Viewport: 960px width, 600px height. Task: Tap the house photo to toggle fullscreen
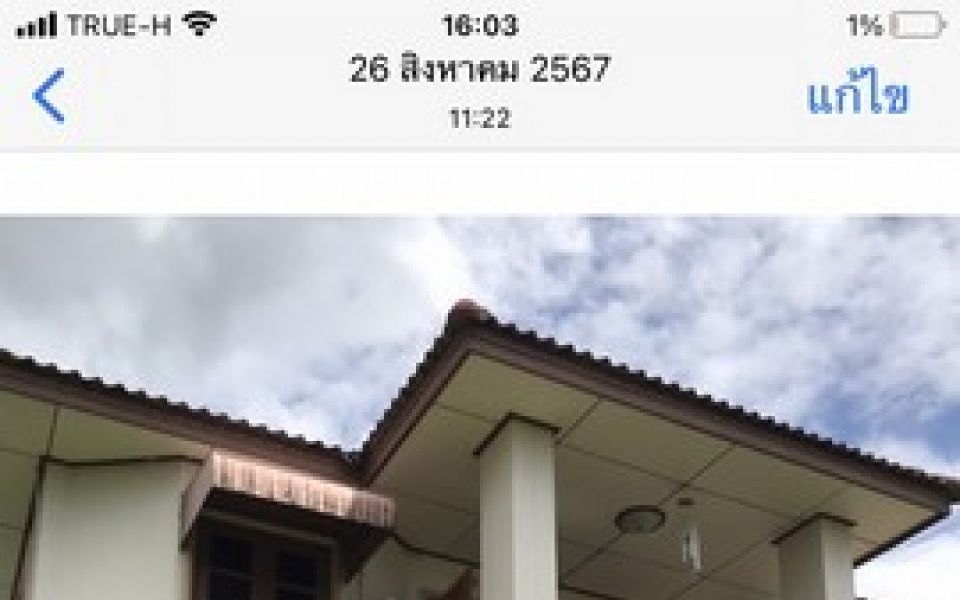click(x=480, y=420)
